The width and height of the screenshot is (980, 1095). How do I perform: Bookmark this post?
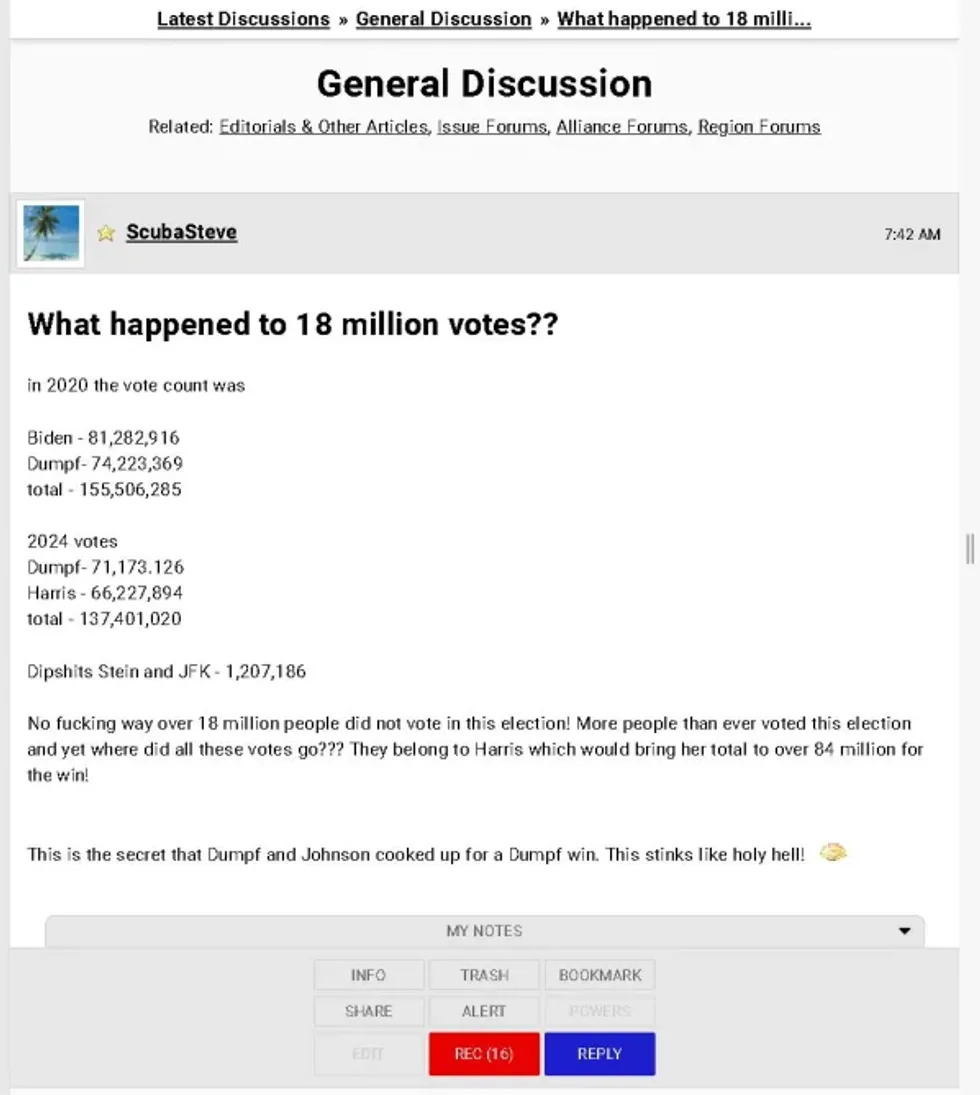(x=600, y=975)
